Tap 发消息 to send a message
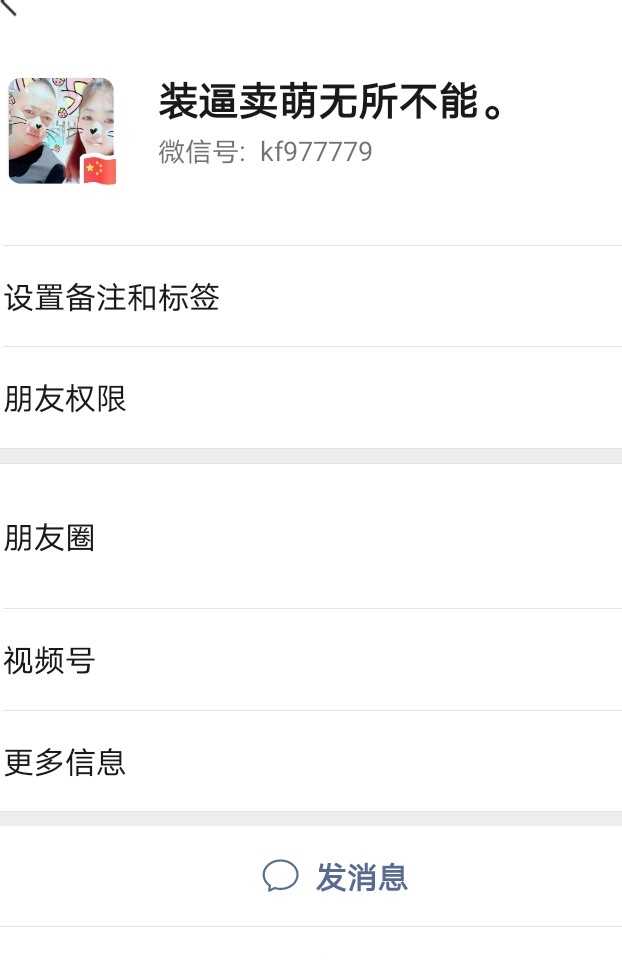622x960 pixels. tap(336, 877)
